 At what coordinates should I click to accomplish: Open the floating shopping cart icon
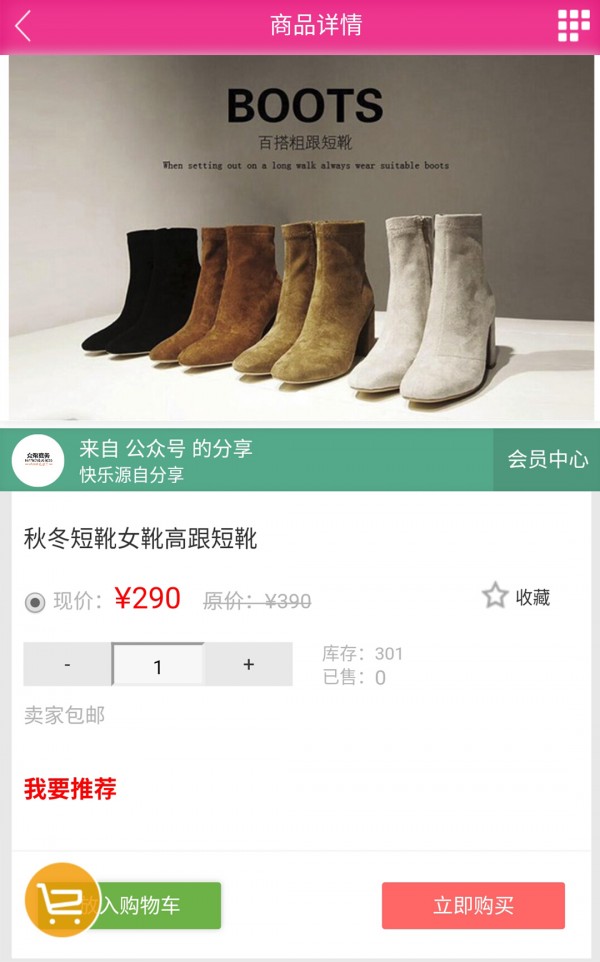62,900
